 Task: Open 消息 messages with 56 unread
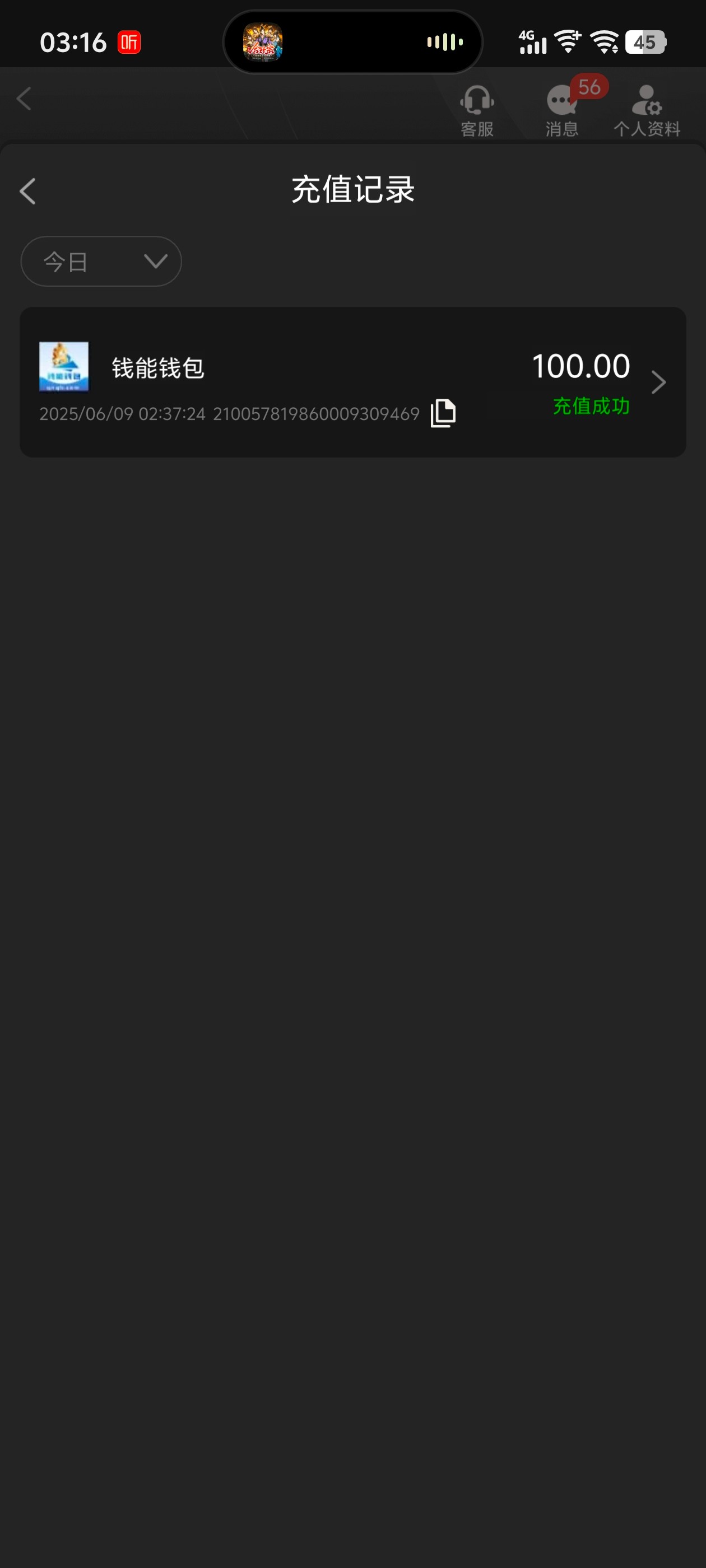(561, 111)
